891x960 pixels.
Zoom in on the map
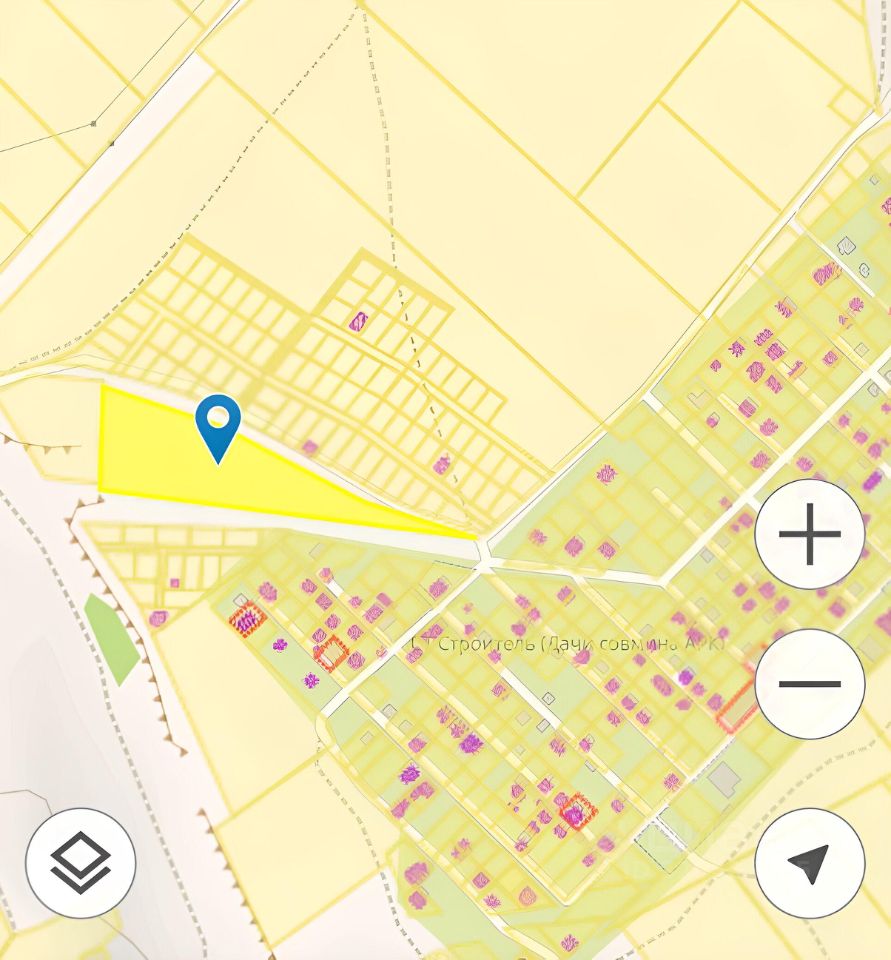click(809, 535)
